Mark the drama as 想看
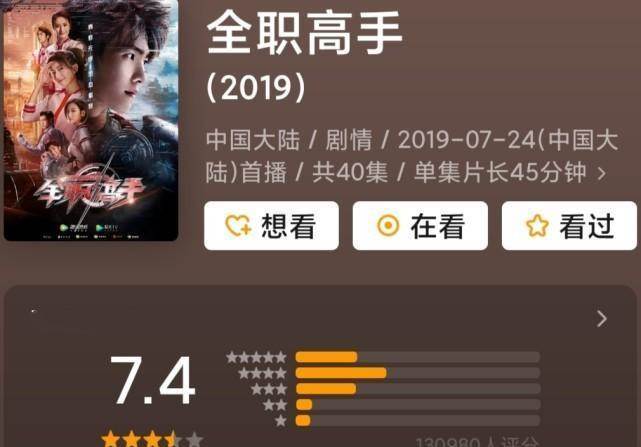Viewport: 641px width, 447px height. coord(271,226)
